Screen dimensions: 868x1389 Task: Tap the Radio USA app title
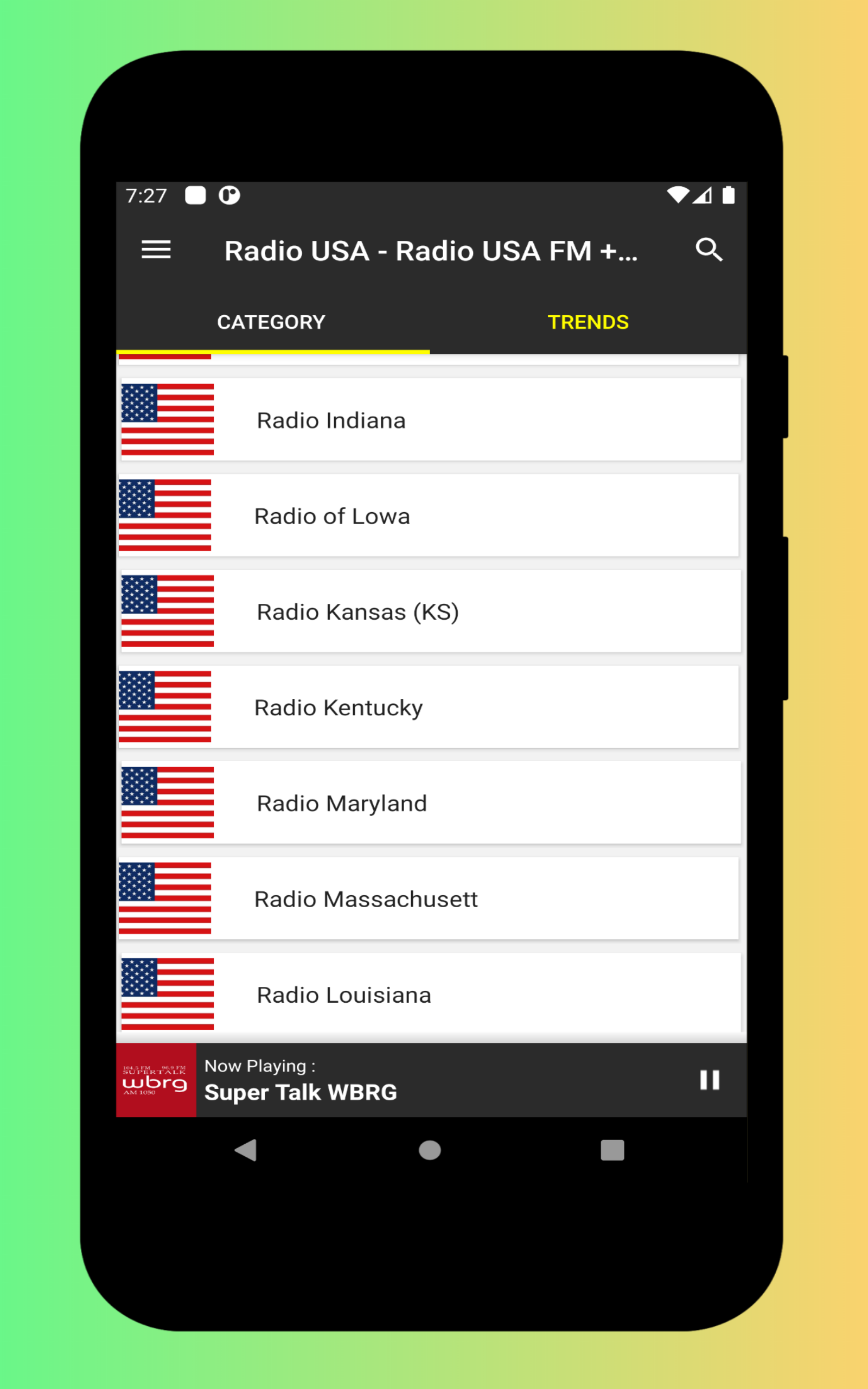[431, 250]
